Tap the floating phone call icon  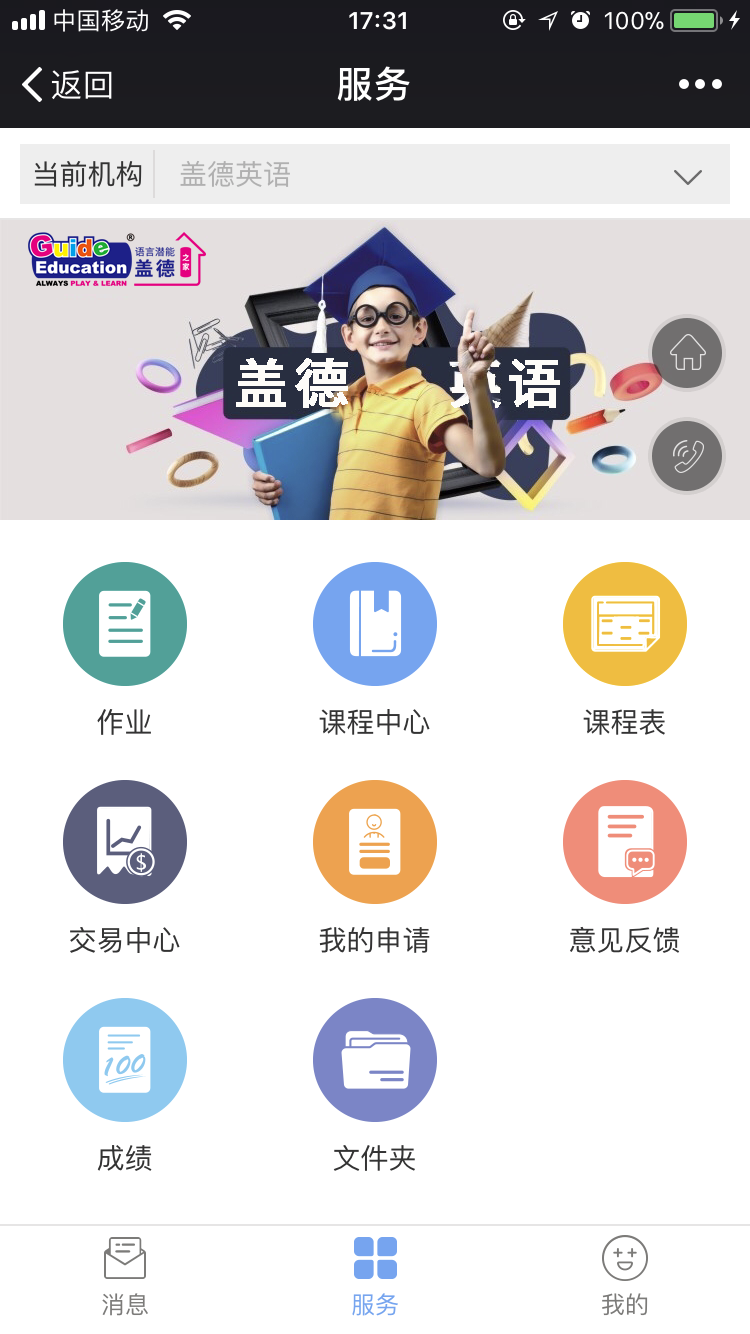pos(687,456)
